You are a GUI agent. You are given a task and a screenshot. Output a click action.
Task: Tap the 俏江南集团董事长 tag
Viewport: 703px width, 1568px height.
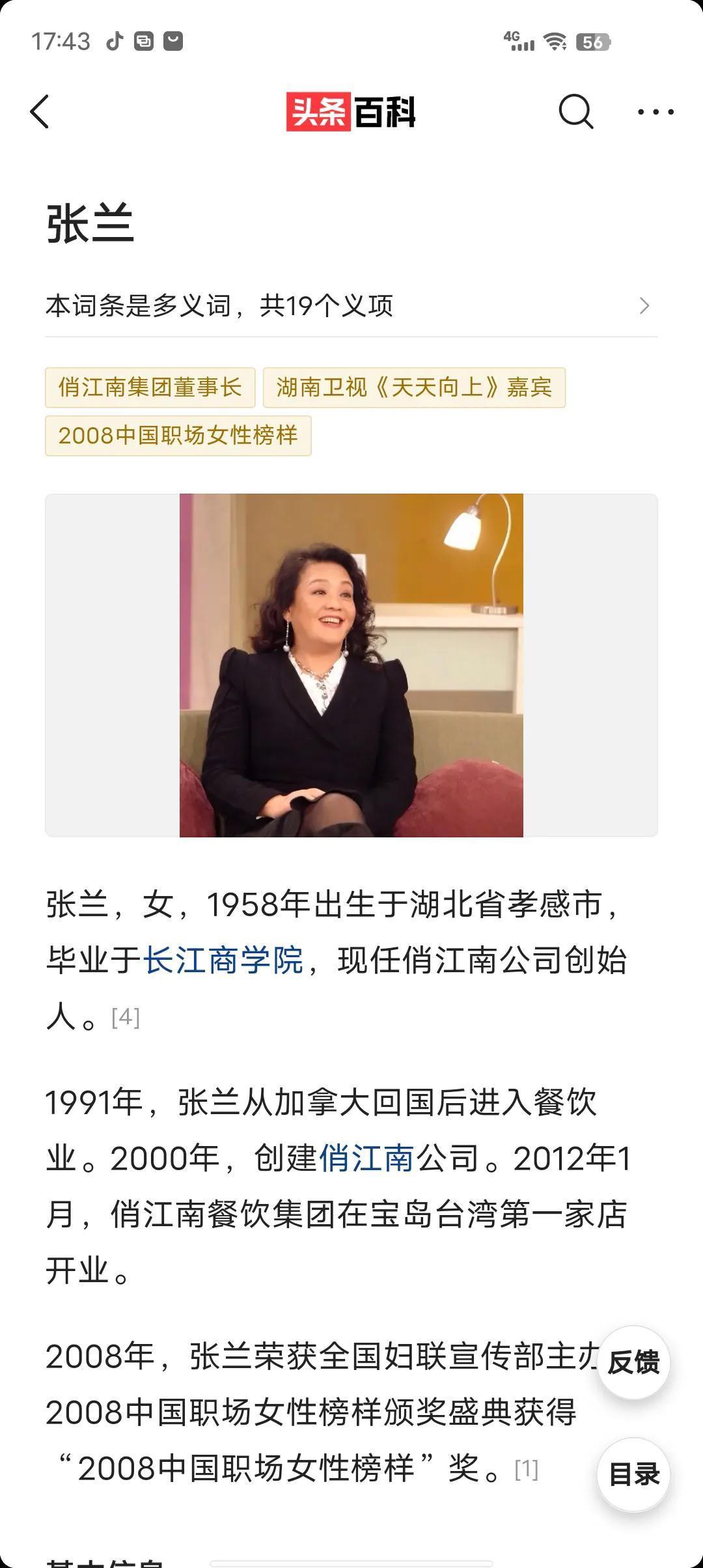(150, 387)
